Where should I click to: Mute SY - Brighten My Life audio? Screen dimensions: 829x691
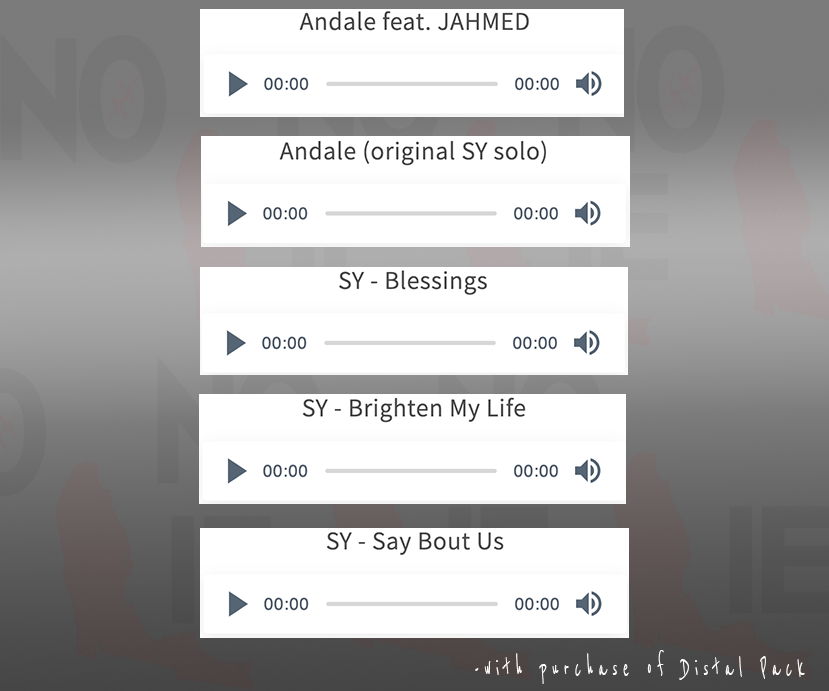click(587, 471)
